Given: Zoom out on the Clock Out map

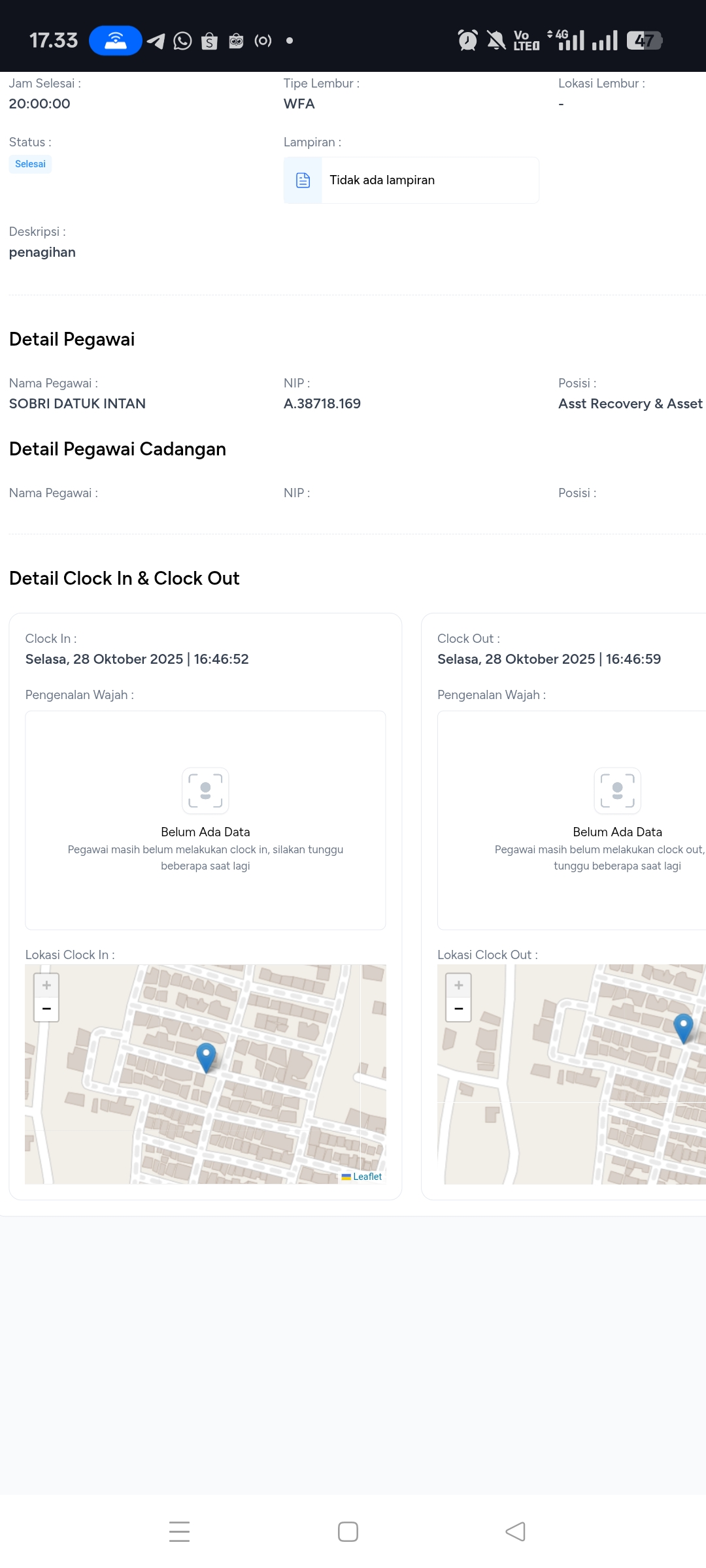Looking at the screenshot, I should pyautogui.click(x=458, y=1009).
